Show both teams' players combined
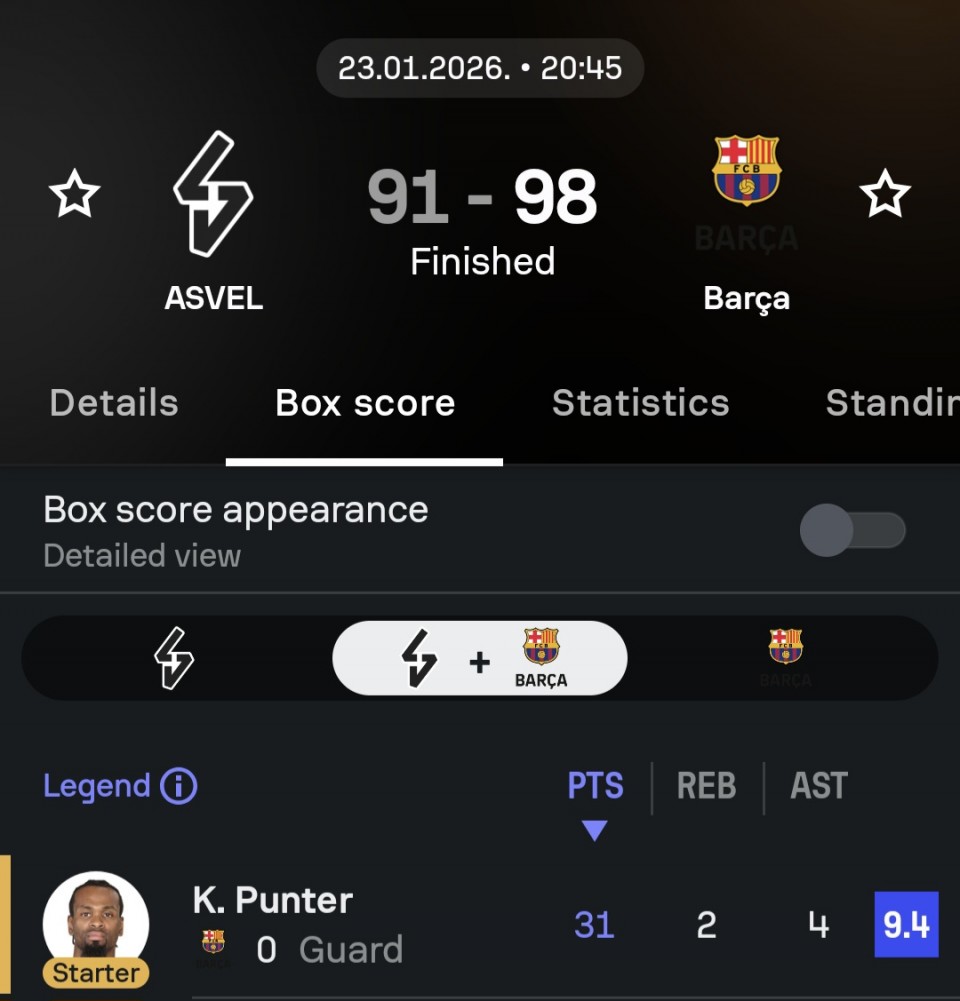Image resolution: width=960 pixels, height=1001 pixels. (480, 658)
